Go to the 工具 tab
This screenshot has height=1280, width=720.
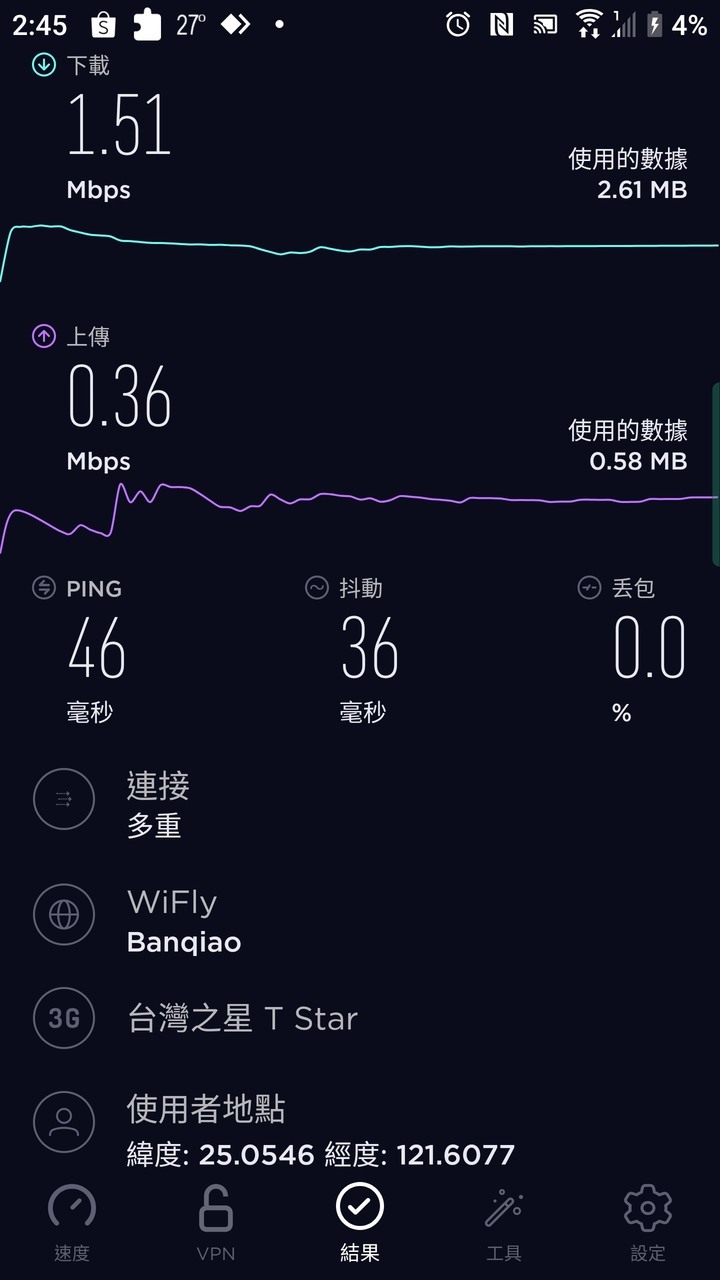(504, 1224)
